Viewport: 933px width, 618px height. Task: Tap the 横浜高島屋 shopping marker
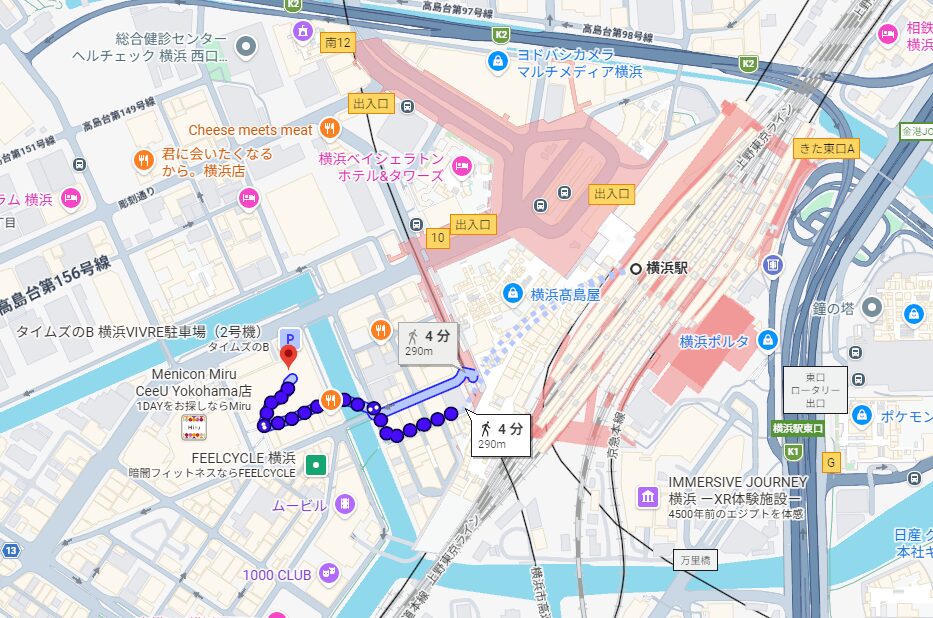click(512, 294)
